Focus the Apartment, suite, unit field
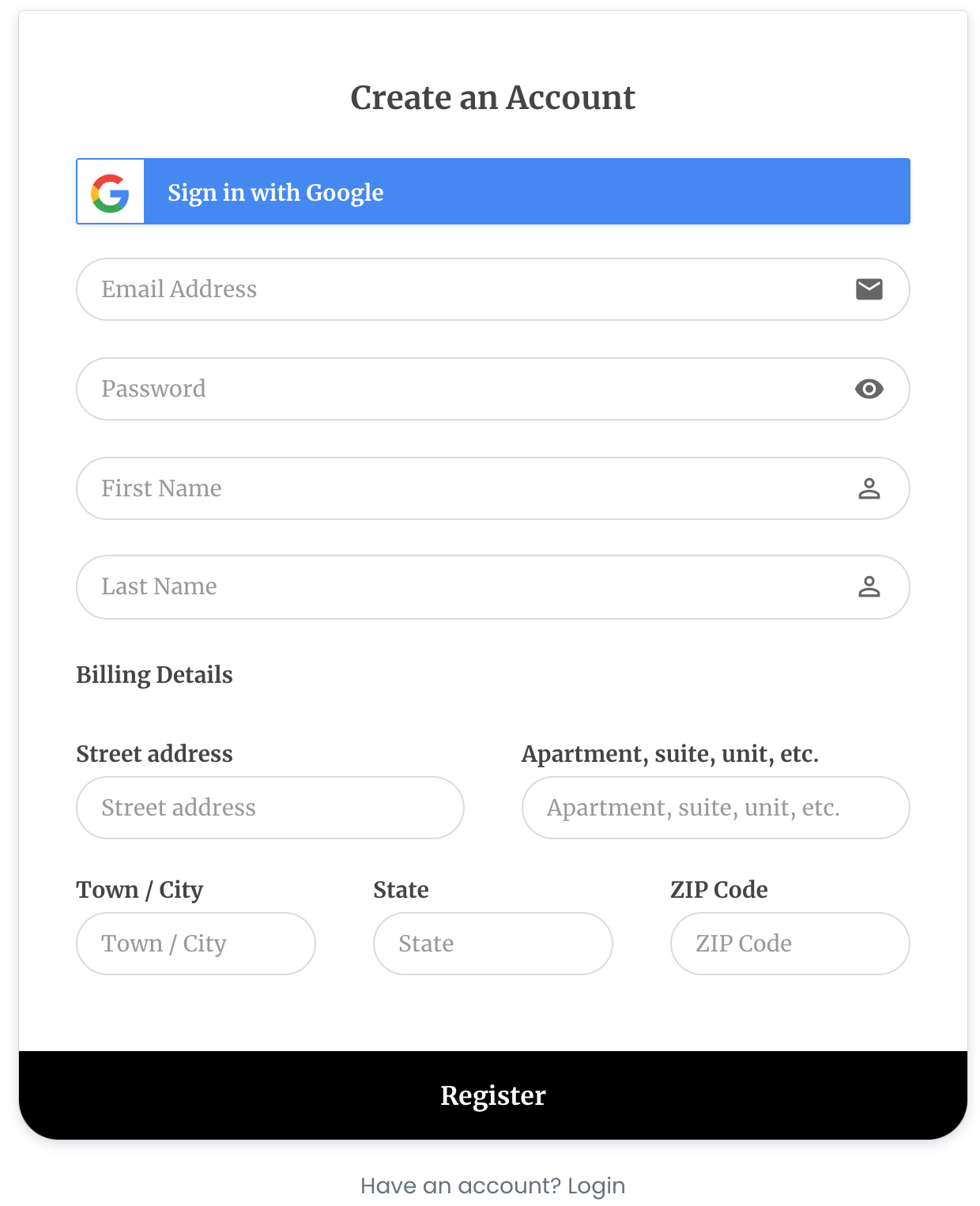The width and height of the screenshot is (980, 1206). (x=715, y=808)
